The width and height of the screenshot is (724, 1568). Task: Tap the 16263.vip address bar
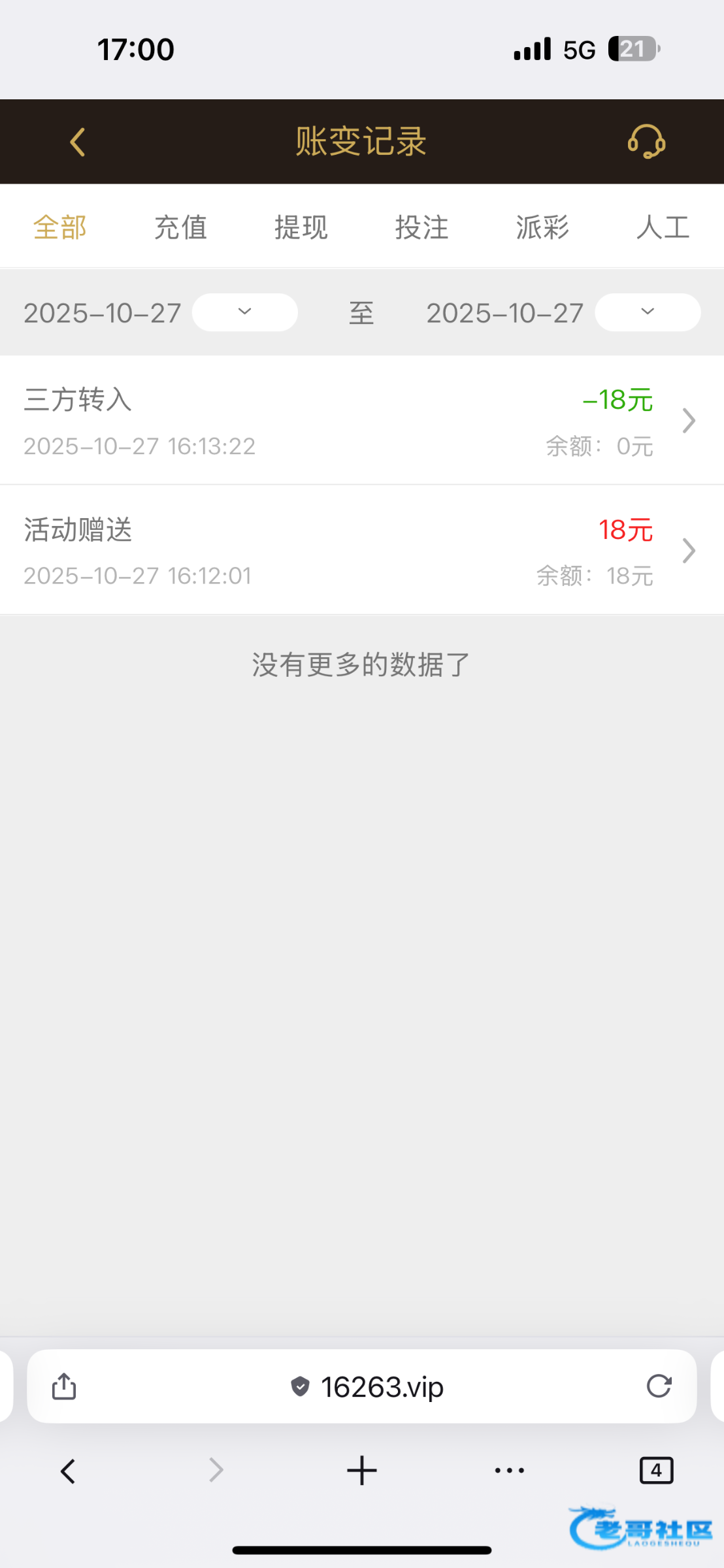point(367,1386)
